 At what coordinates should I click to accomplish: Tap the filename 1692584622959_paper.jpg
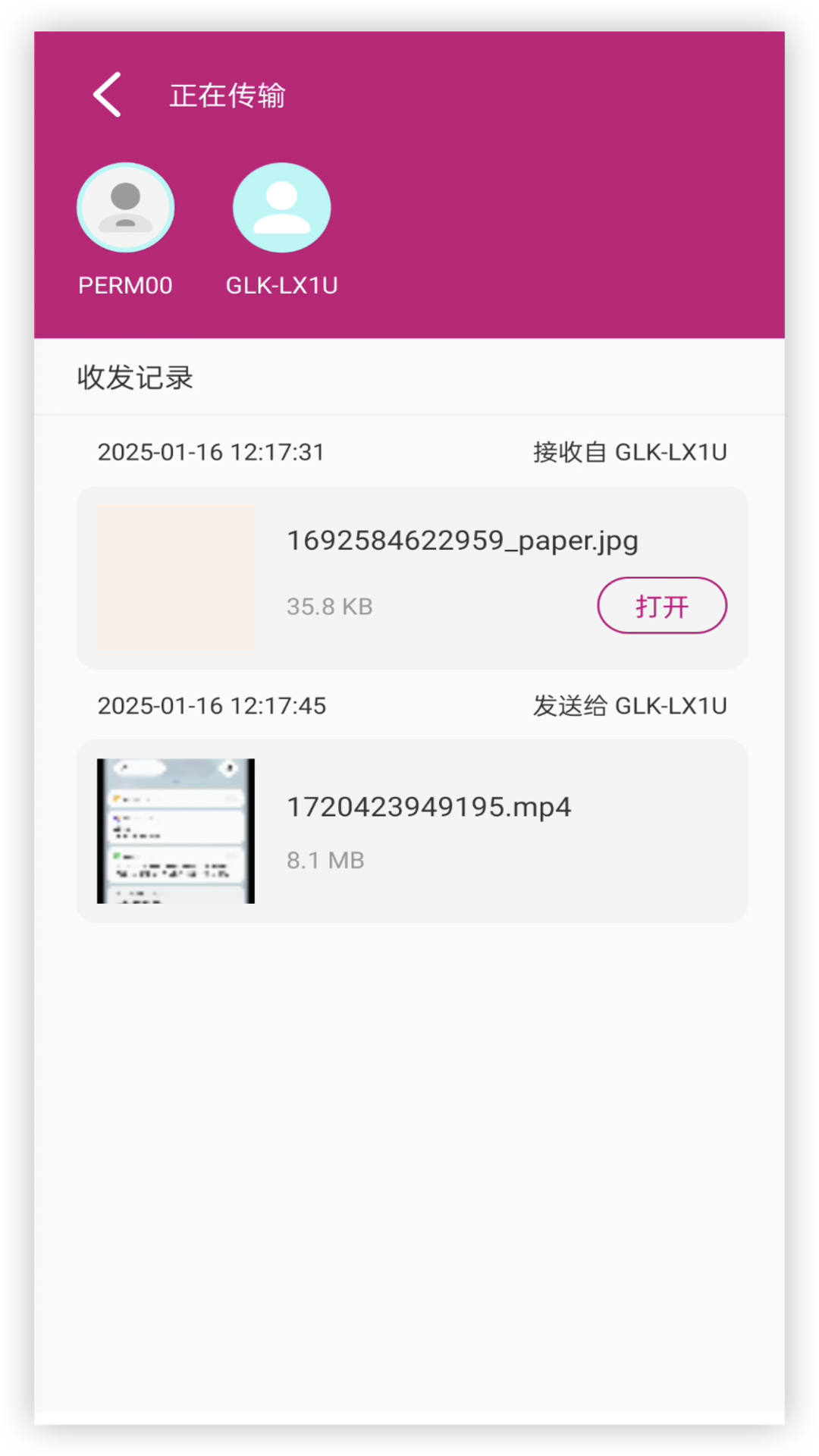click(463, 540)
